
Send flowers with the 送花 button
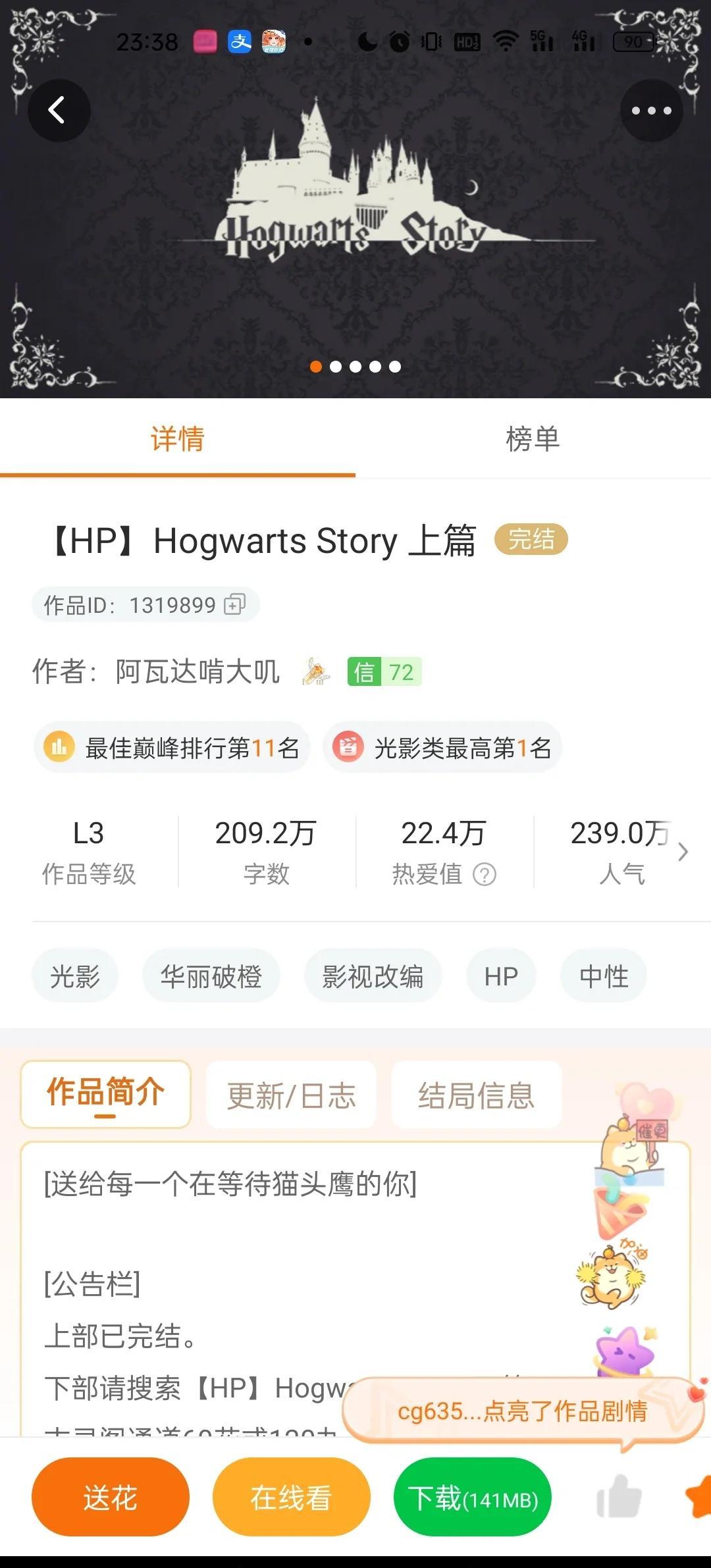(111, 1498)
